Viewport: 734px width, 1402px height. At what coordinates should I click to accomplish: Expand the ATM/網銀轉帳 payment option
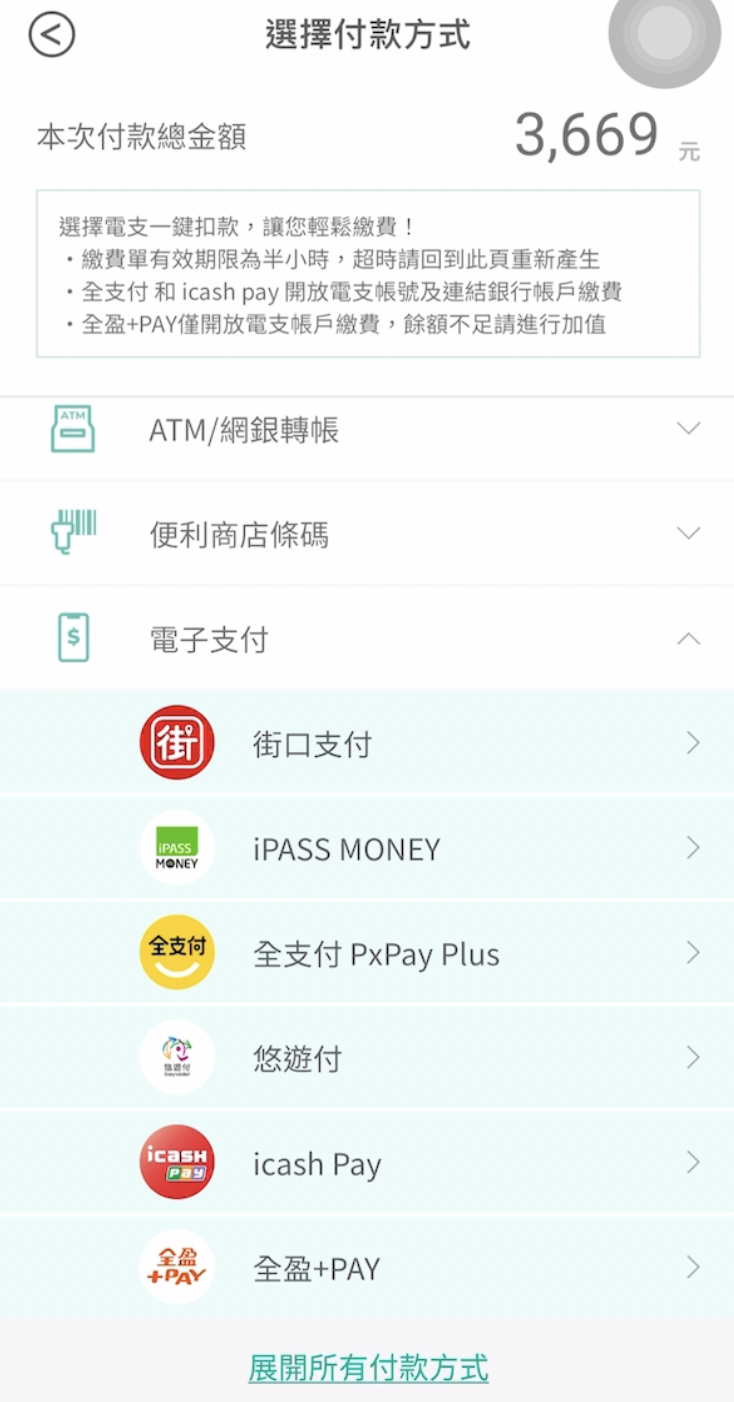367,430
